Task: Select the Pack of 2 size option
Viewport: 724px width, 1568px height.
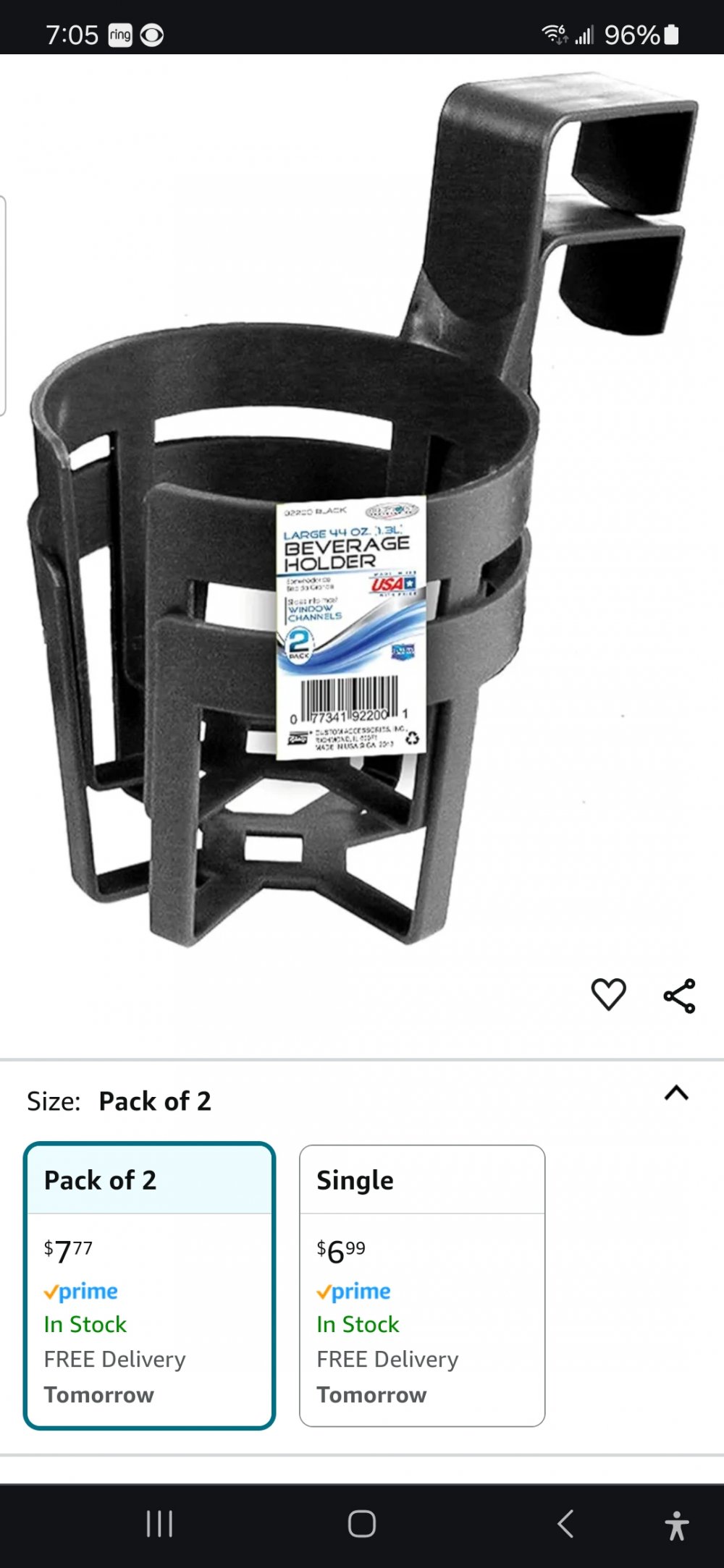Action: click(x=150, y=1285)
